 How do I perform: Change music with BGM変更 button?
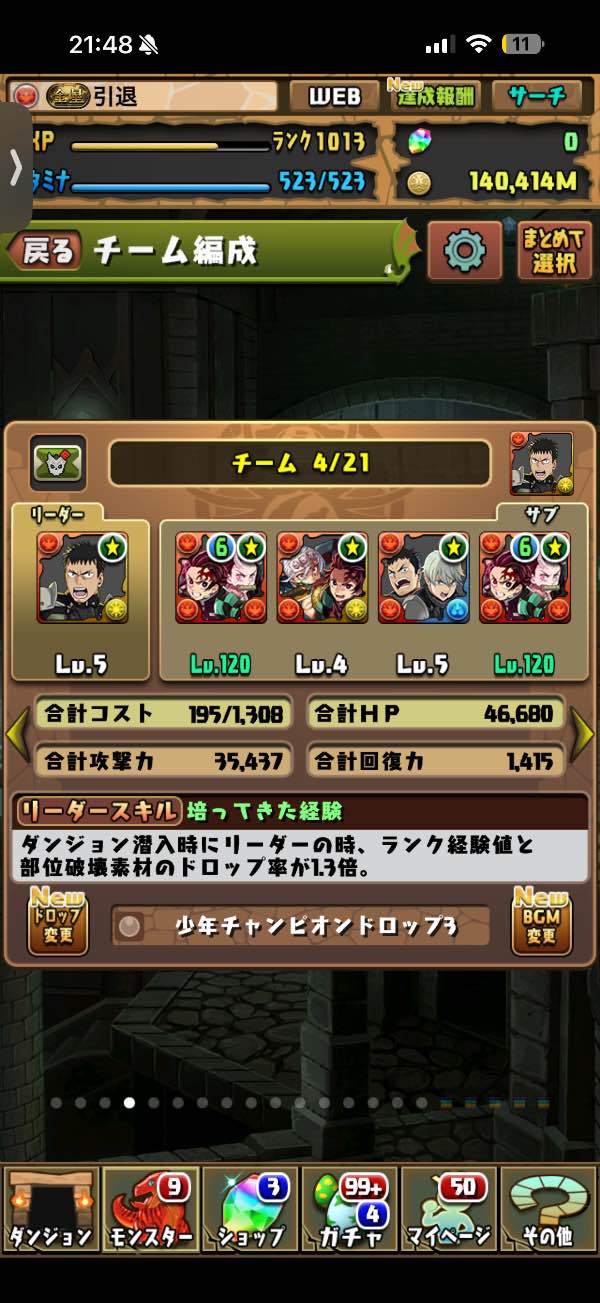coord(541,920)
